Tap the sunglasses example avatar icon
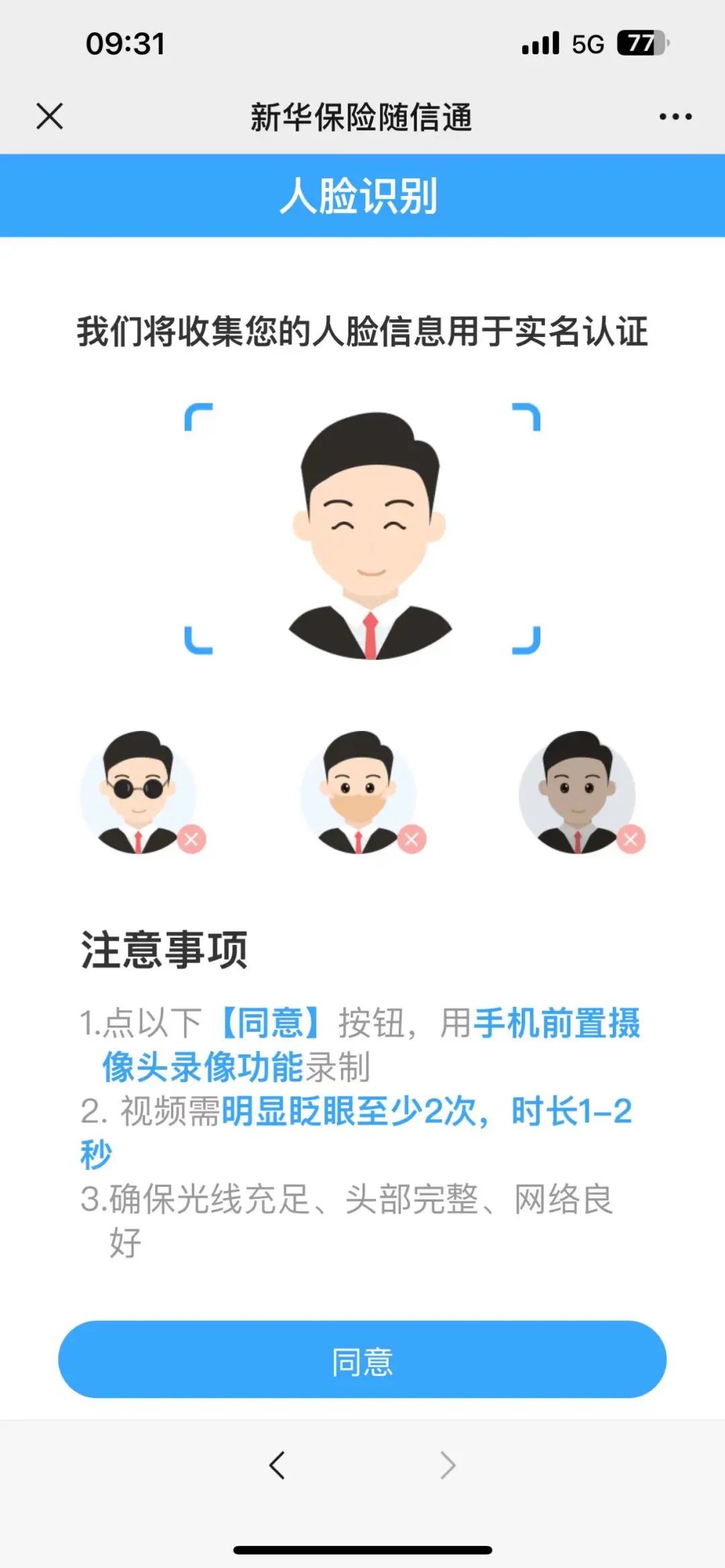725x1568 pixels. point(133,792)
